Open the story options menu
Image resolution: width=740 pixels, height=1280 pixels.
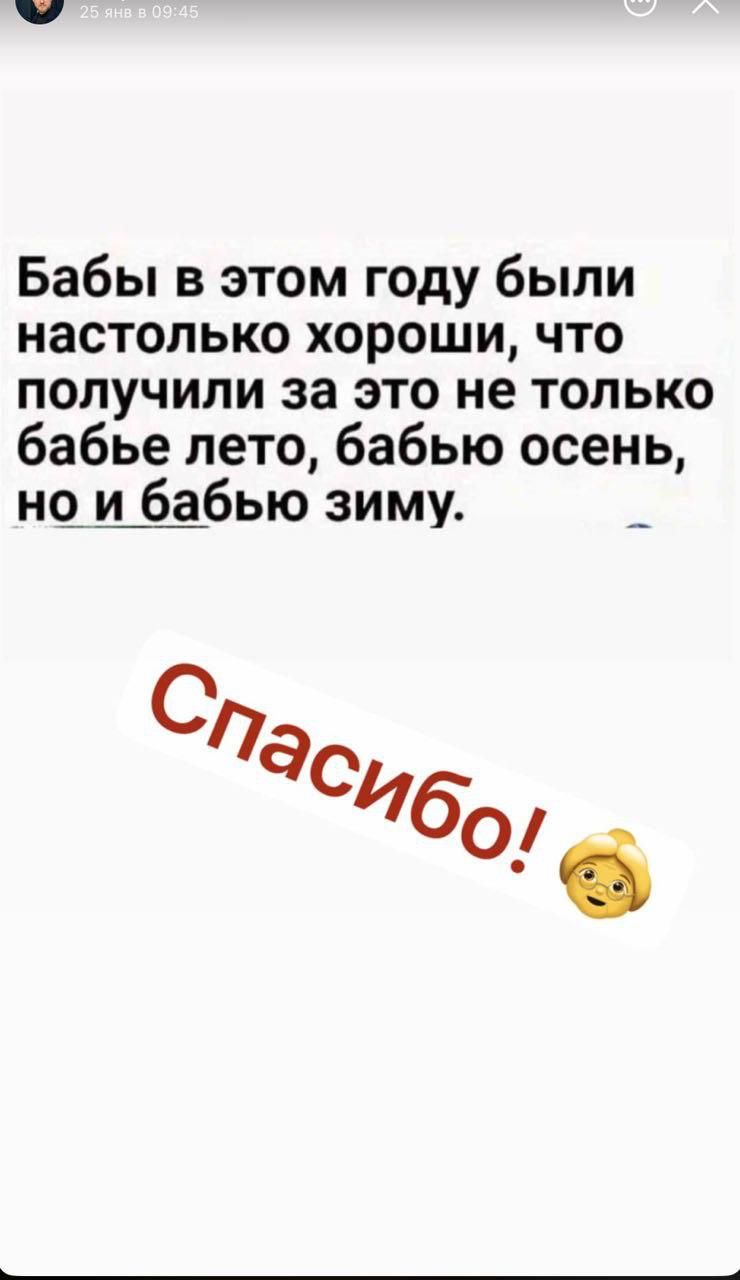640,5
